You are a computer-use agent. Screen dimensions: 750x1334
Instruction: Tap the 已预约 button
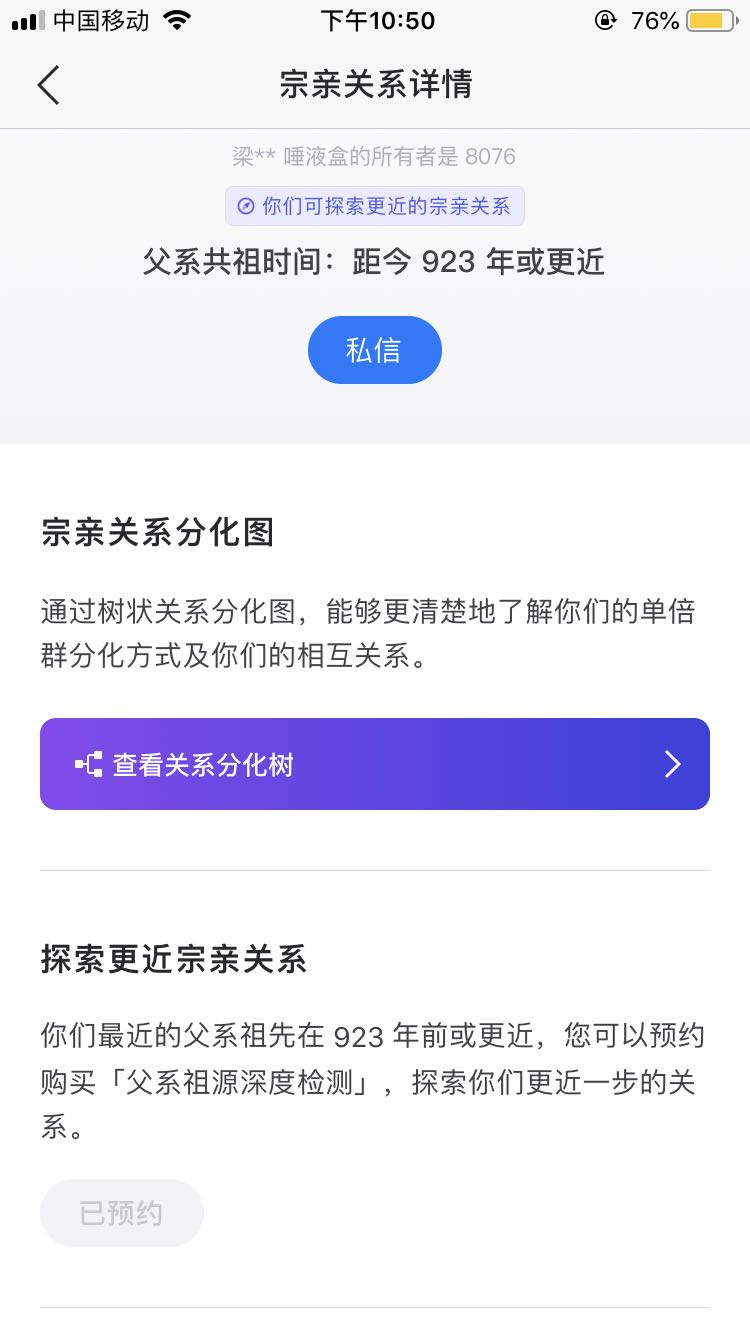pyautogui.click(x=121, y=1213)
